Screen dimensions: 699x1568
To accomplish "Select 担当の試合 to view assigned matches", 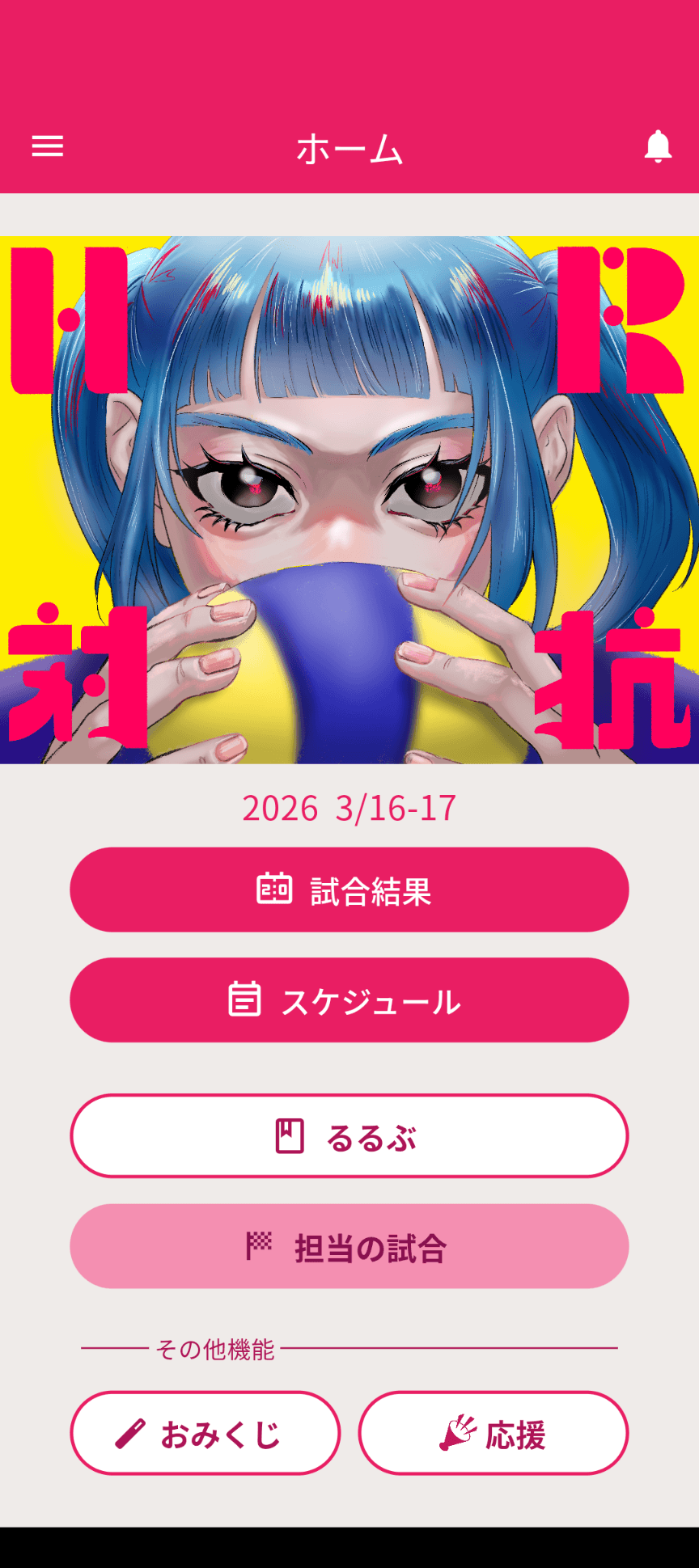I will click(349, 1246).
